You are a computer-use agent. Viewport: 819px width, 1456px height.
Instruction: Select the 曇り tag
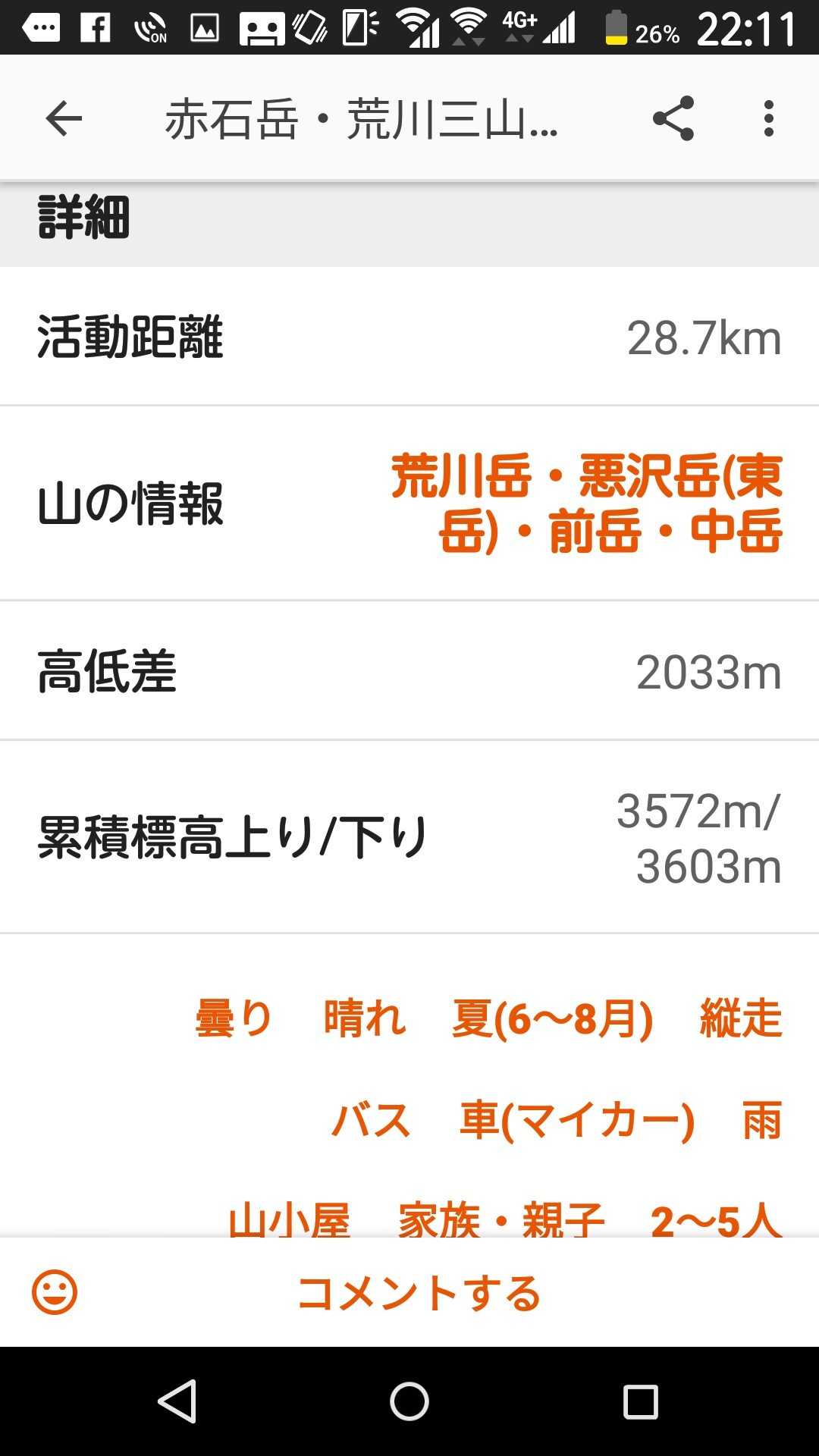234,1017
